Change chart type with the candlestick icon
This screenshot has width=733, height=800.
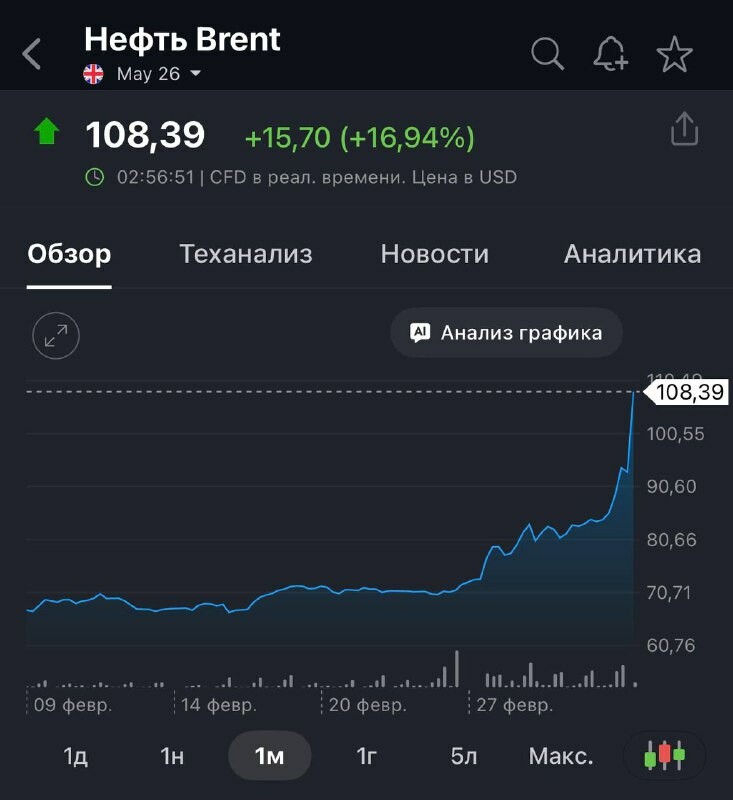point(664,755)
